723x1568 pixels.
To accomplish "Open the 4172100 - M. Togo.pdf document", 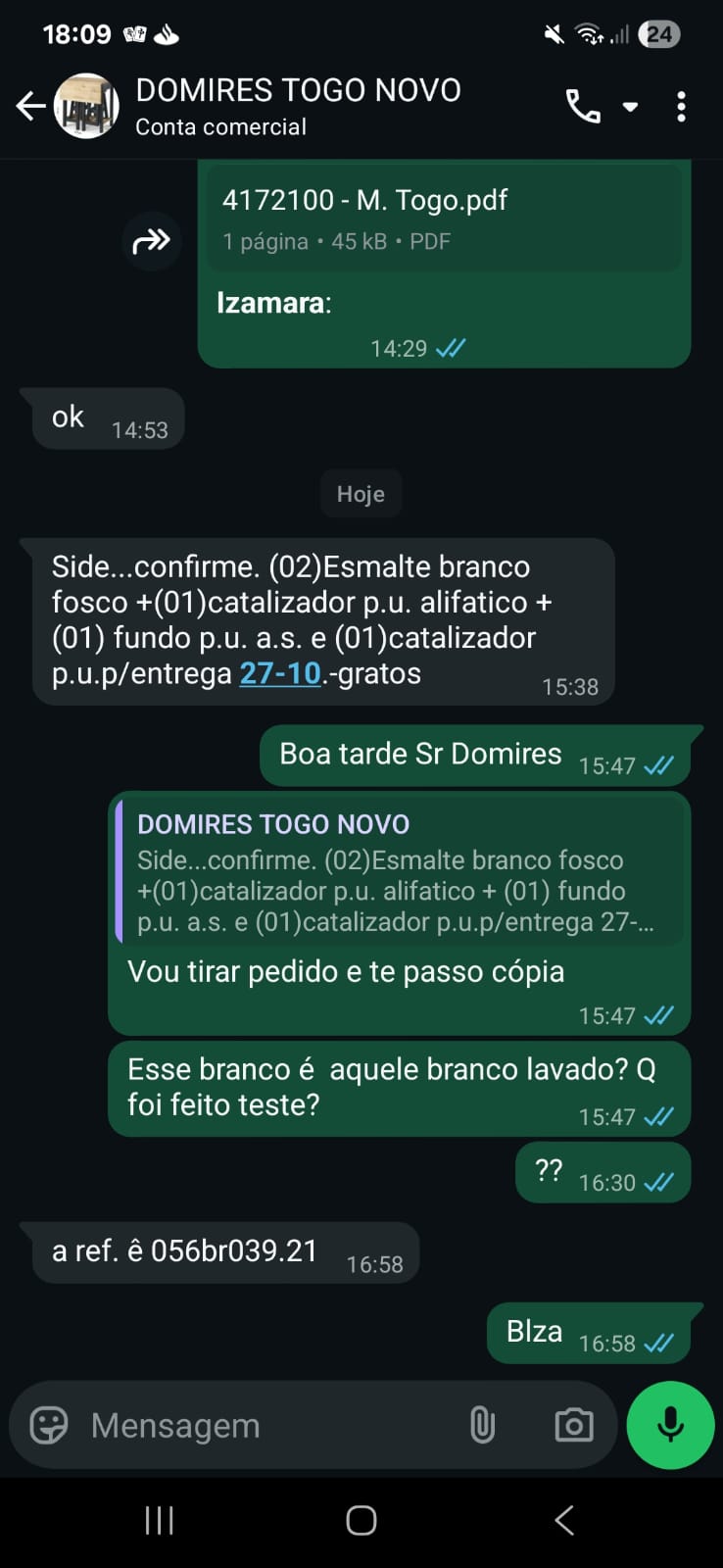I will pos(444,218).
